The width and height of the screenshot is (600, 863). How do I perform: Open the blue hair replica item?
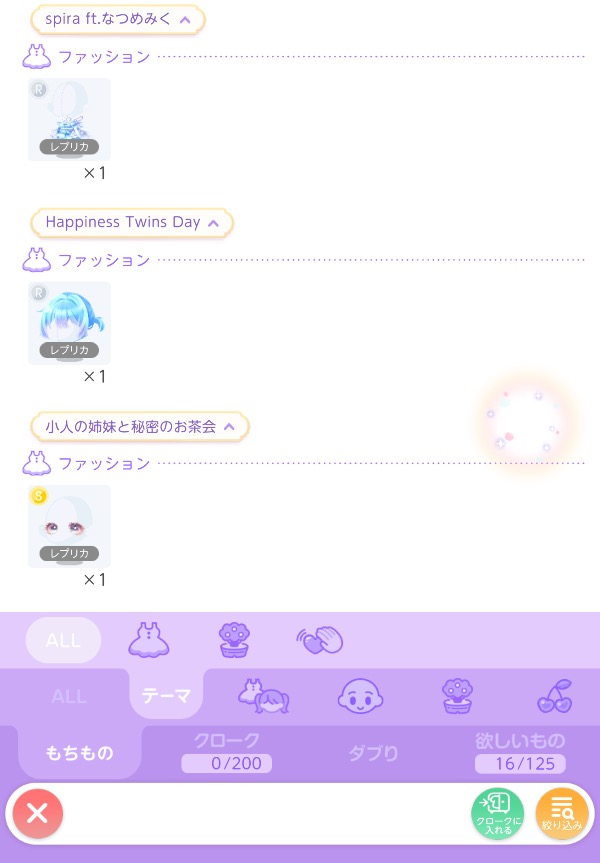pyautogui.click(x=69, y=323)
